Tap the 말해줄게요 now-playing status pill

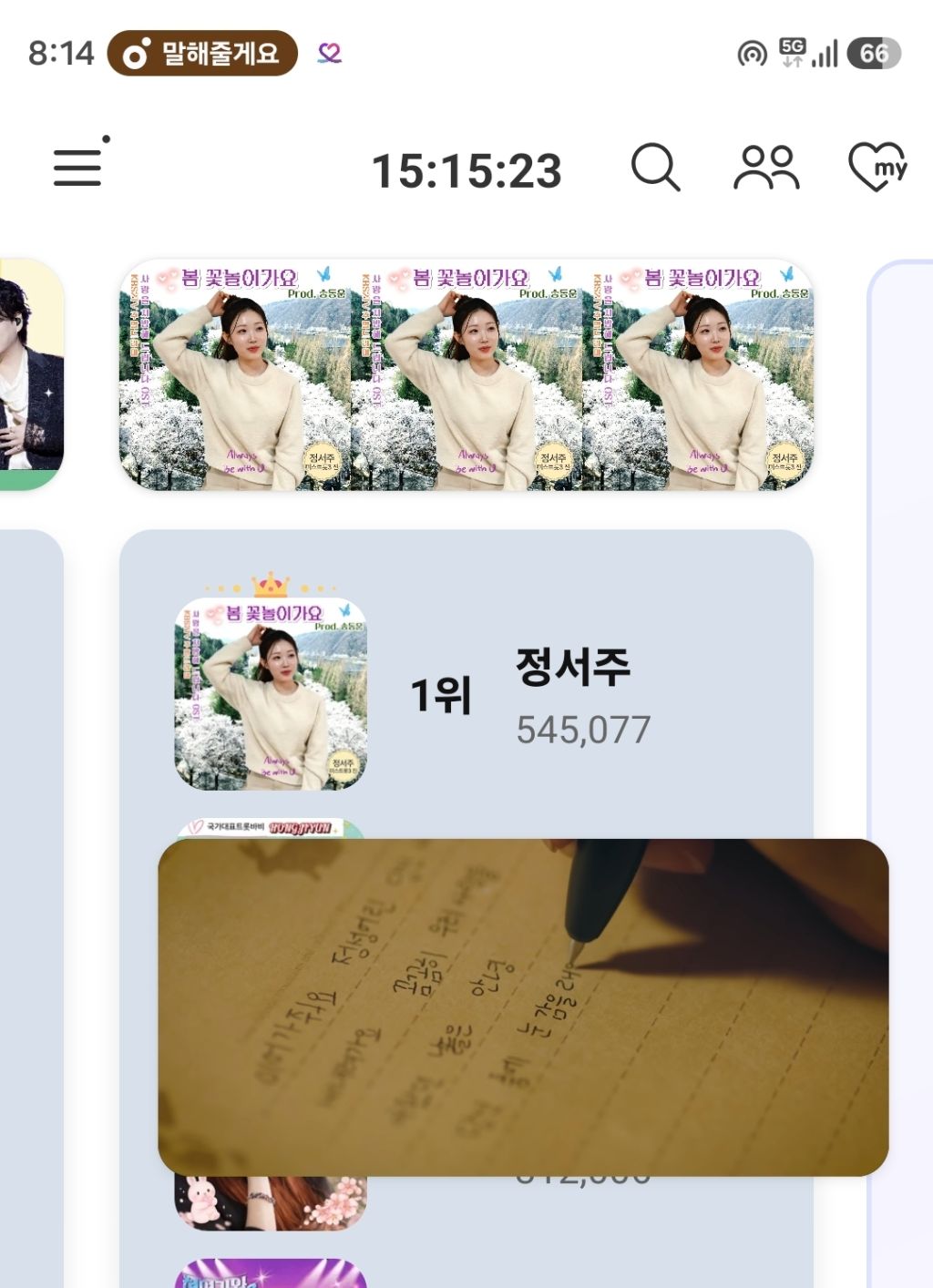(202, 54)
